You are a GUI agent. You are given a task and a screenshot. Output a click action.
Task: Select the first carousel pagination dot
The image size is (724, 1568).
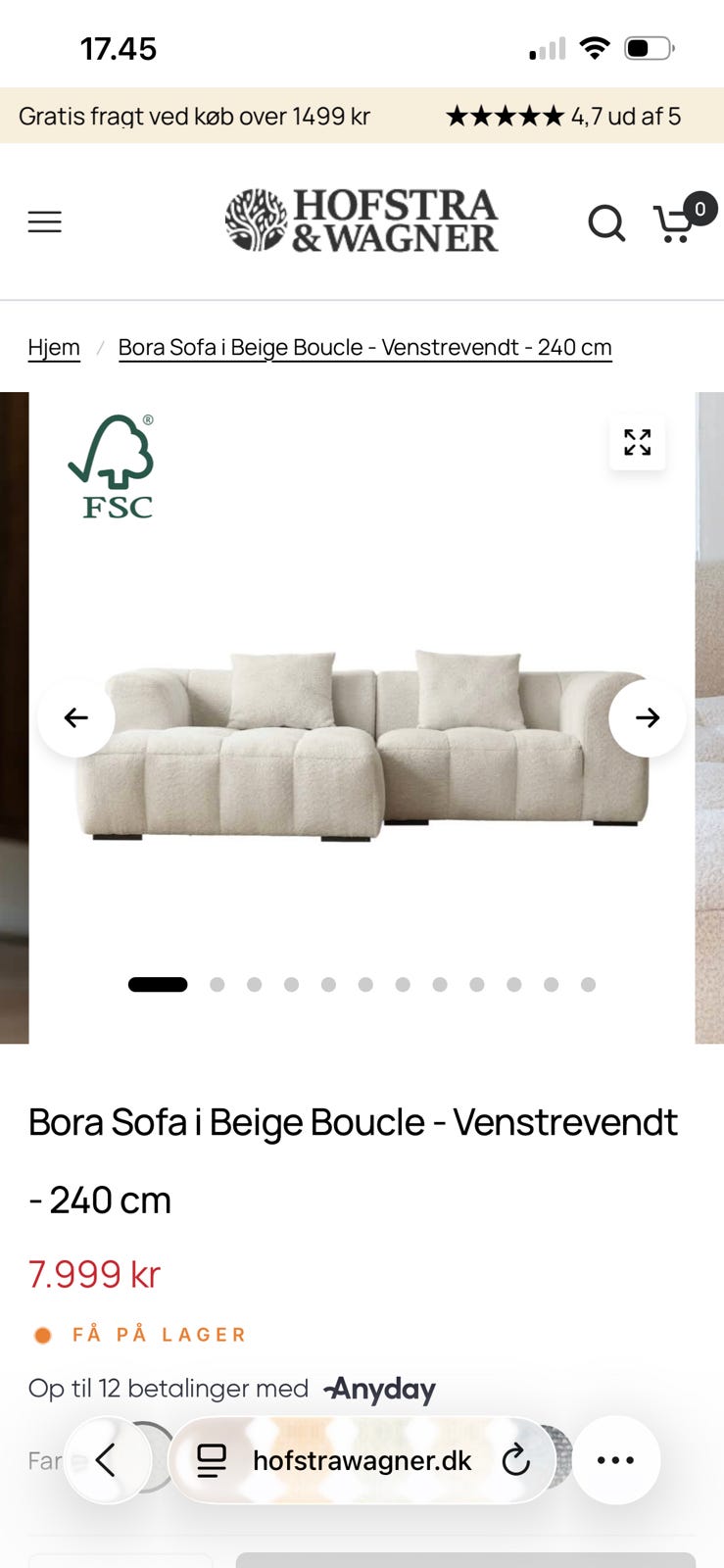coord(157,983)
